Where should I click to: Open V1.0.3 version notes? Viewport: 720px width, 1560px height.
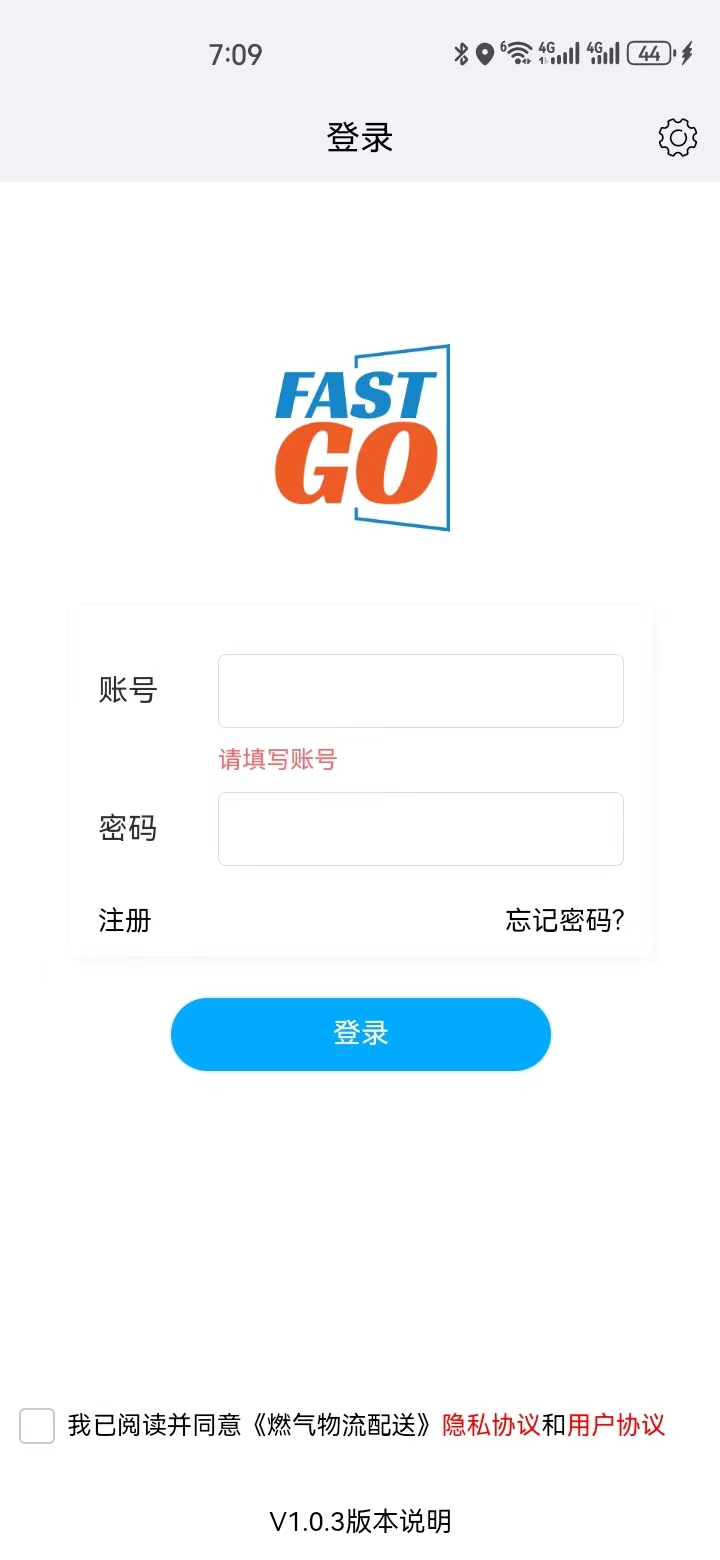360,1520
